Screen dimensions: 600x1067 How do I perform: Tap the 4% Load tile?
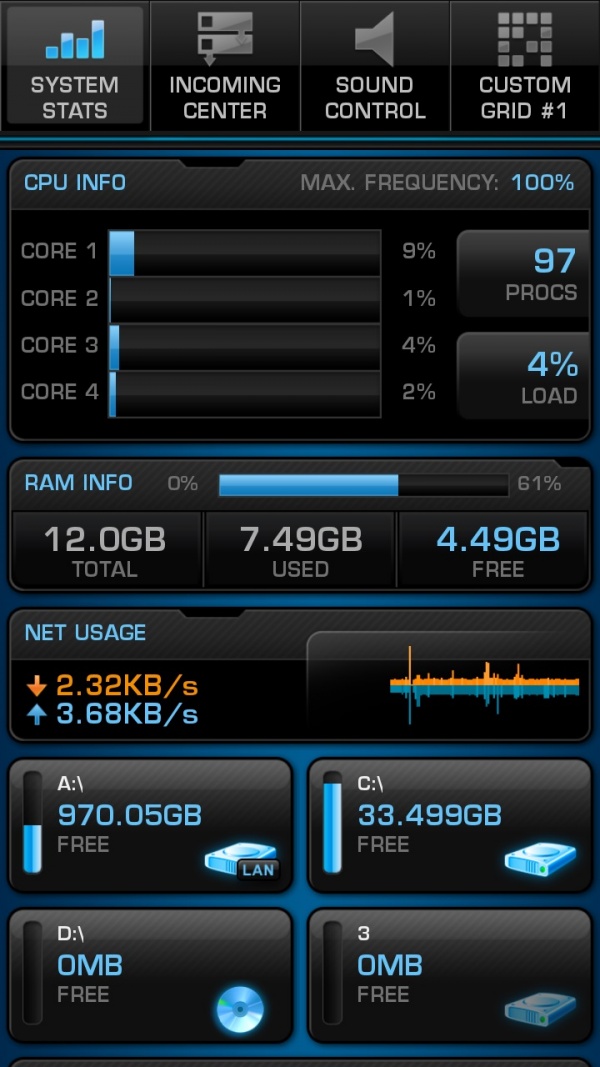click(x=524, y=376)
